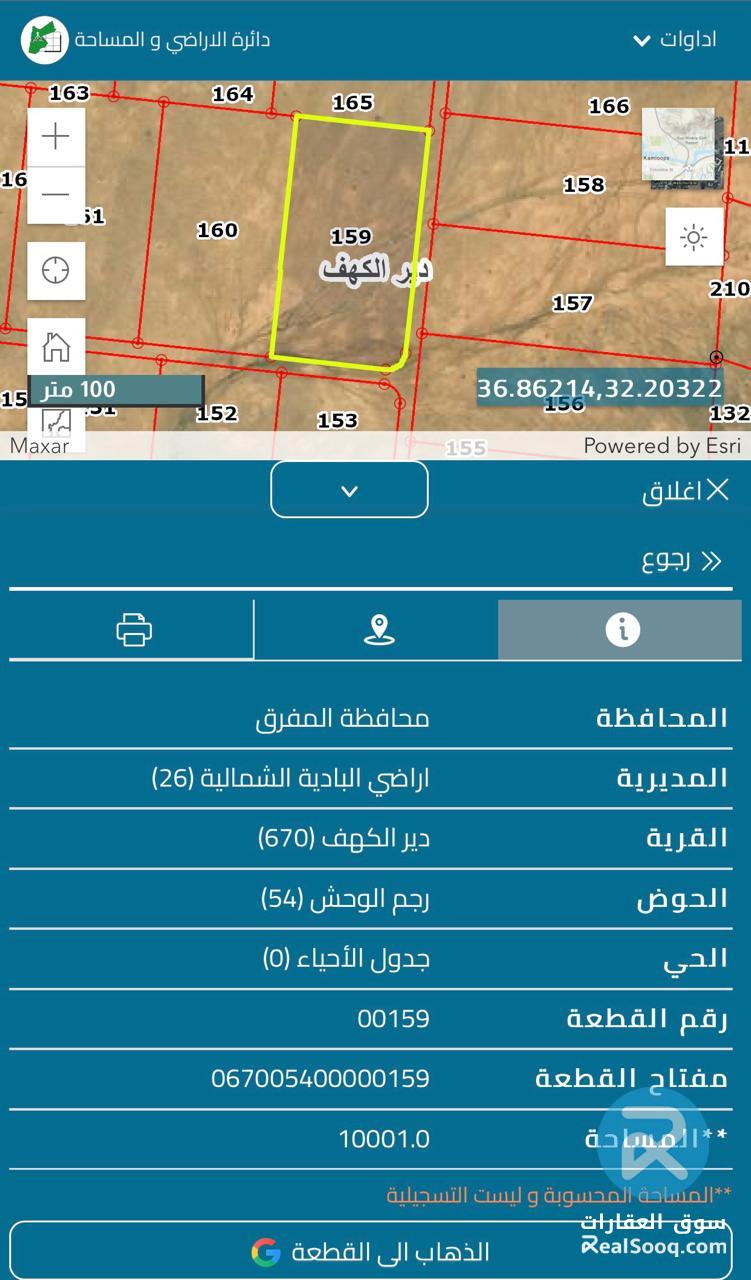Toggle the map brightness sun icon
Image resolution: width=751 pixels, height=1280 pixels.
click(x=693, y=237)
